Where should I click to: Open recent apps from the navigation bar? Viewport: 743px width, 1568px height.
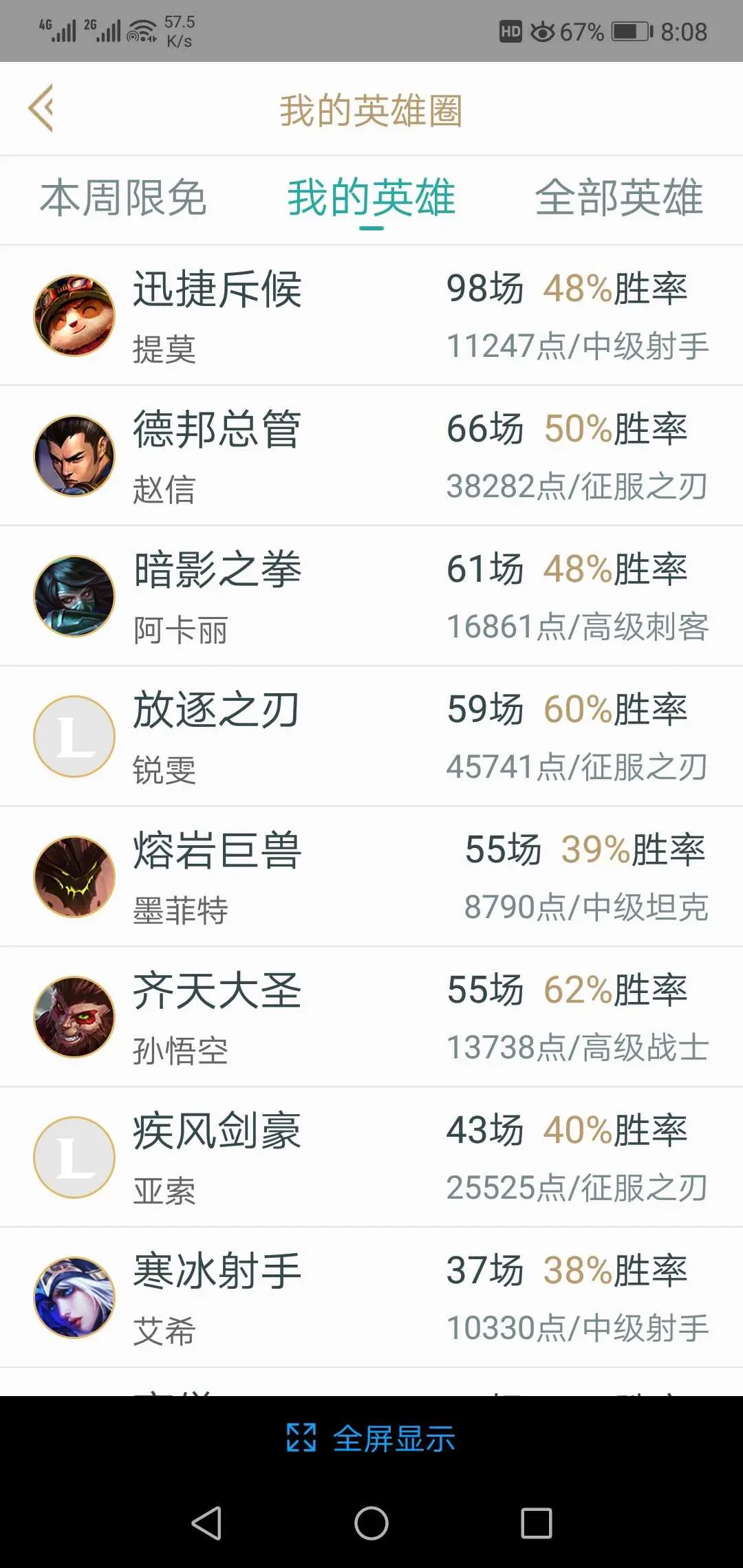click(x=537, y=1523)
